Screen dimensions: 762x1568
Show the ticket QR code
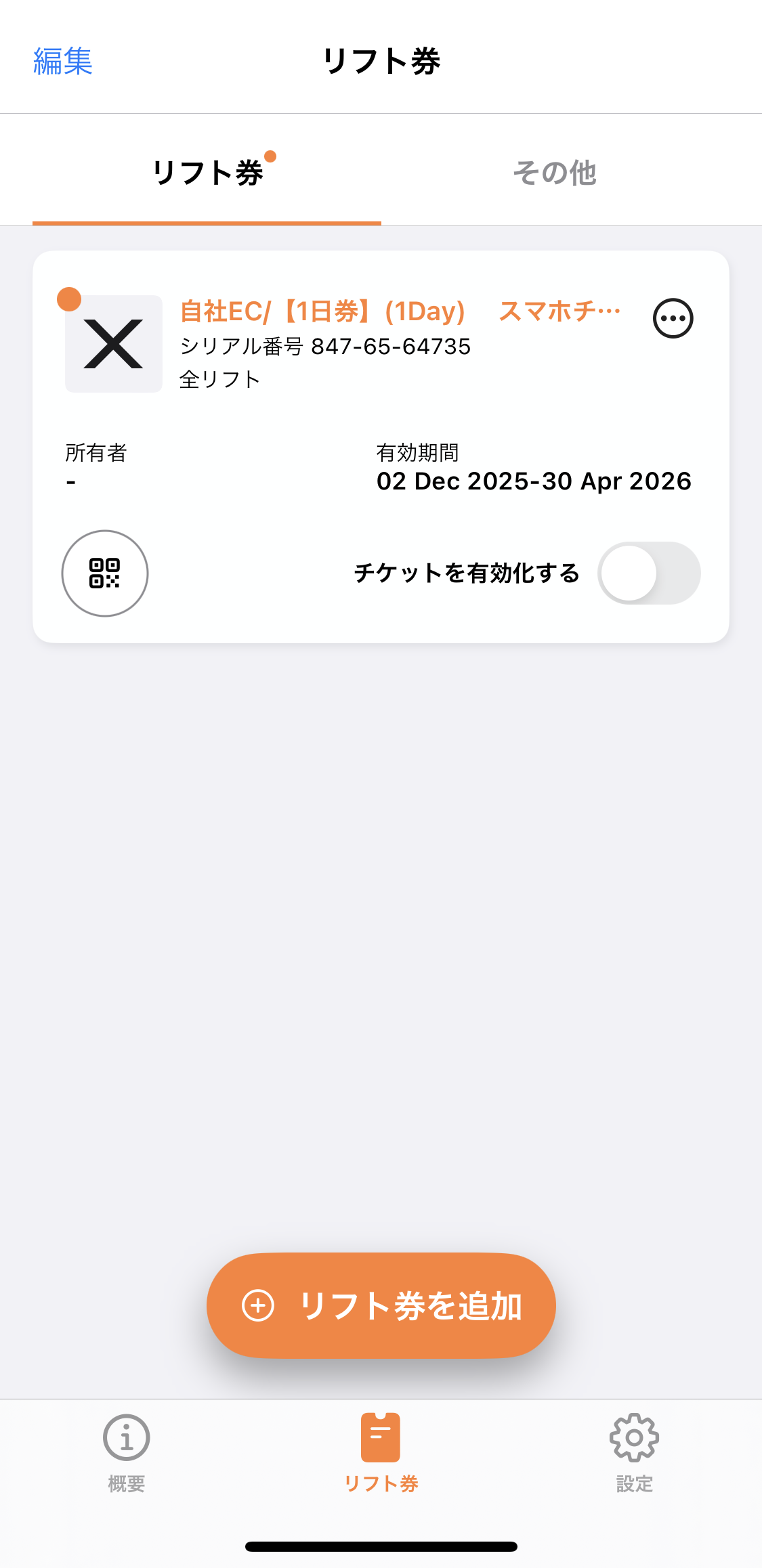click(x=105, y=573)
